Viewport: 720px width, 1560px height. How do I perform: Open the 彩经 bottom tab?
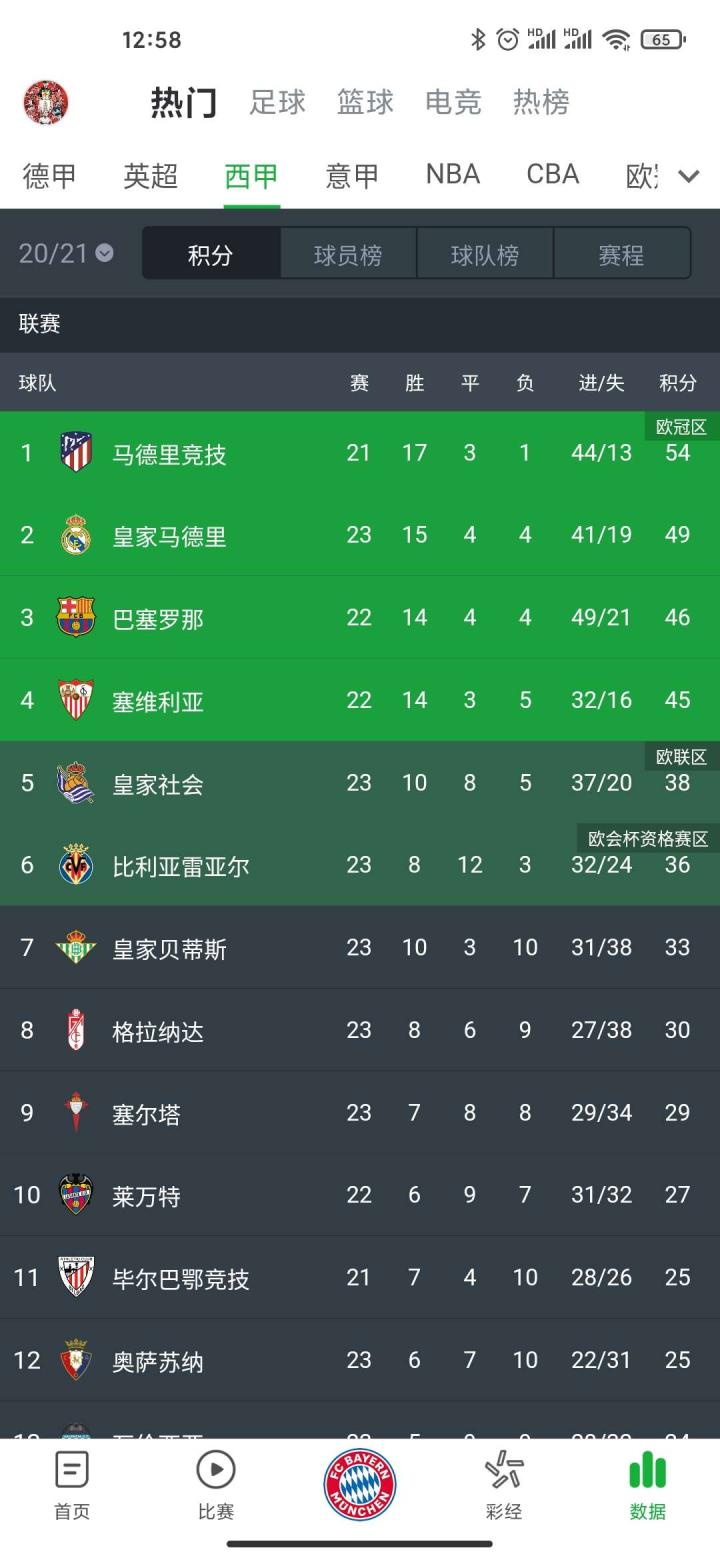(x=504, y=1484)
